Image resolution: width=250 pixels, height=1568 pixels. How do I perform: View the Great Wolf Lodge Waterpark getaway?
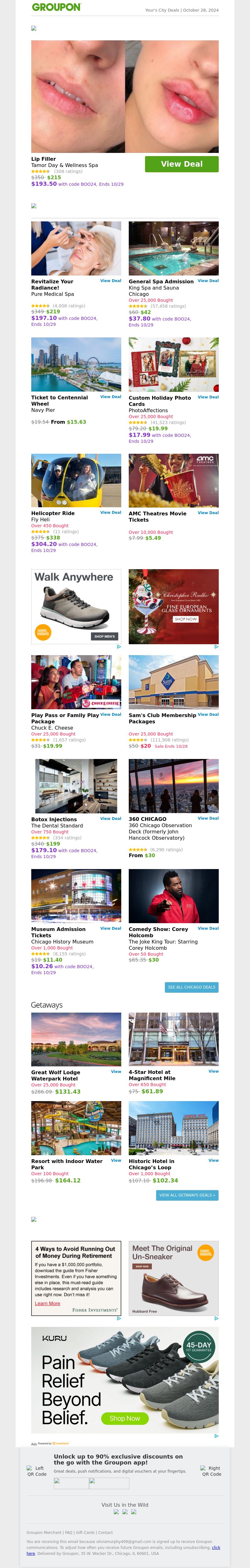(x=116, y=1071)
